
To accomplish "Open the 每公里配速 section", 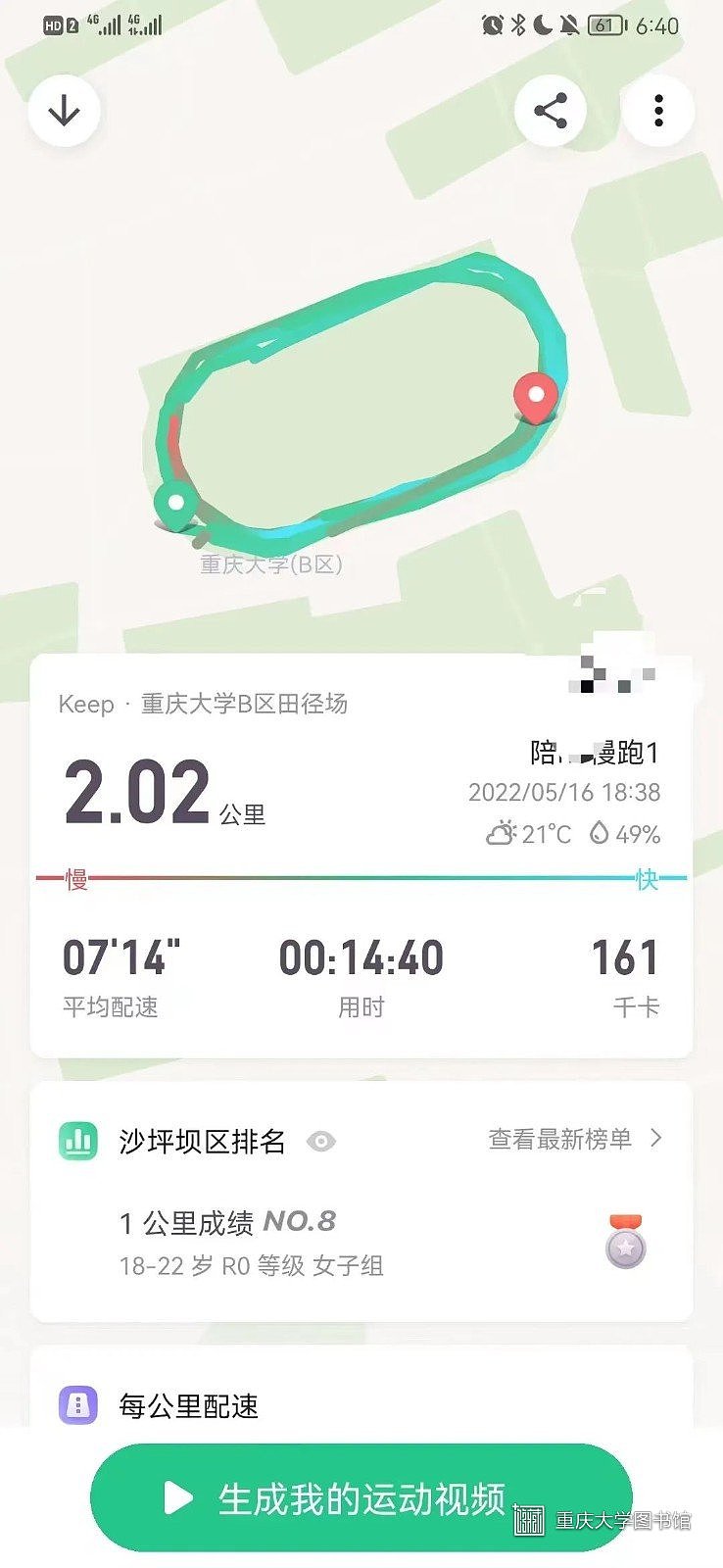I will pyautogui.click(x=188, y=1405).
